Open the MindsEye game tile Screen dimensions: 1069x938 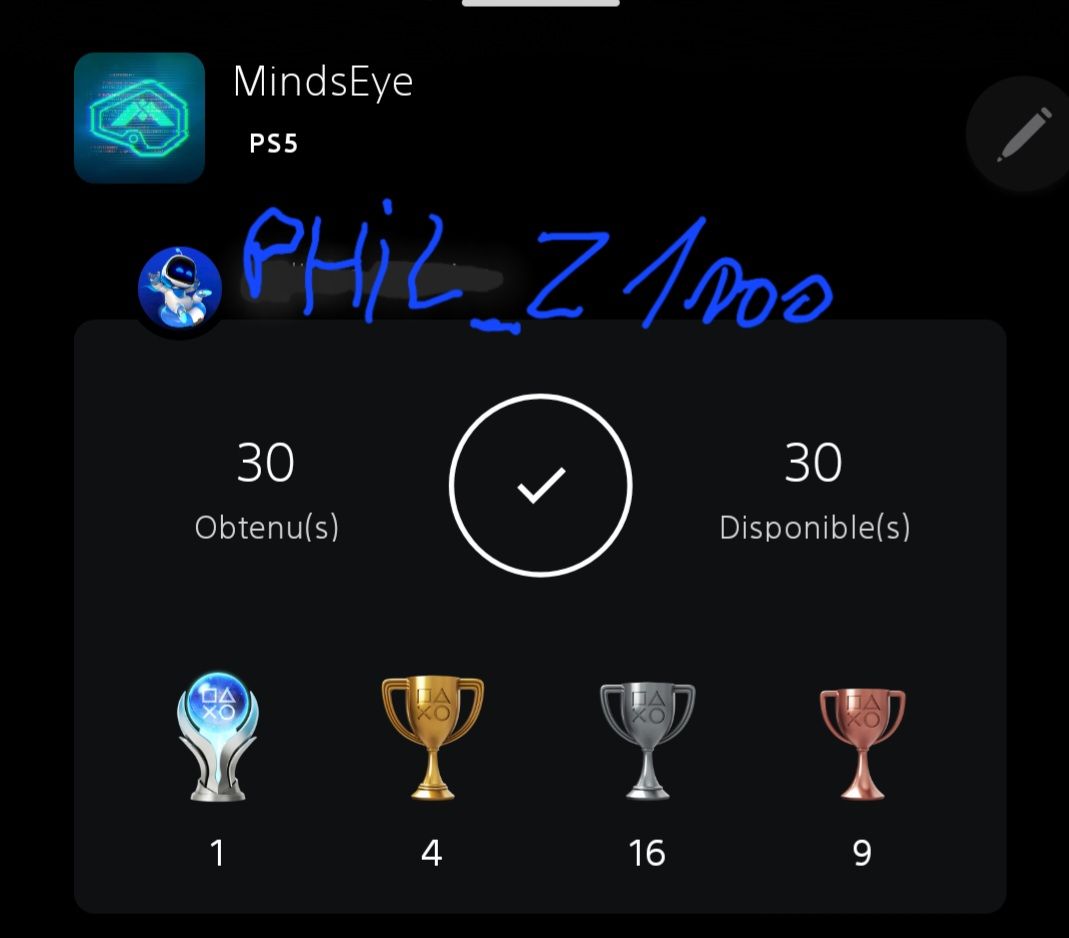[x=139, y=118]
